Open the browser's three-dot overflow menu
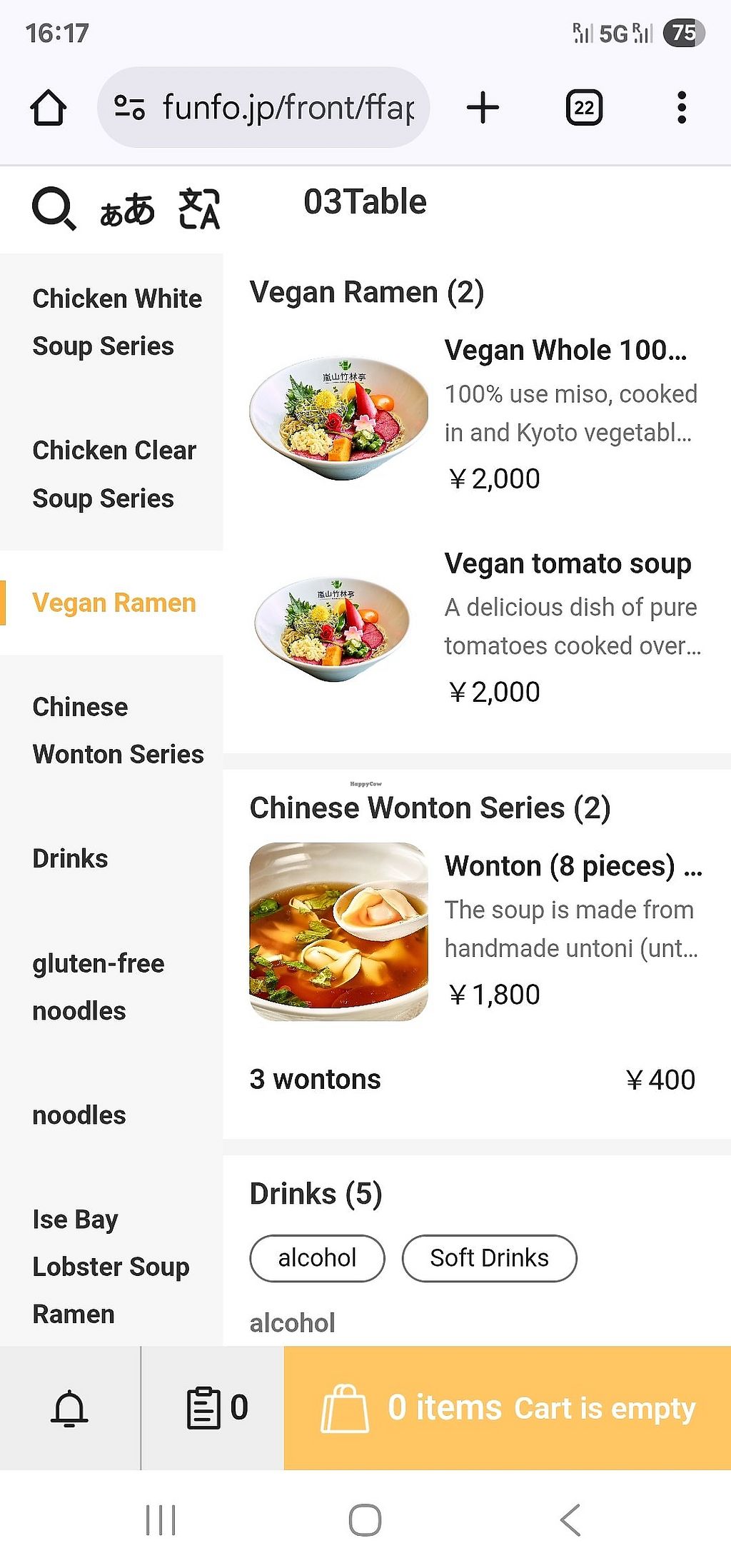This screenshot has height=1568, width=731. pos(682,108)
